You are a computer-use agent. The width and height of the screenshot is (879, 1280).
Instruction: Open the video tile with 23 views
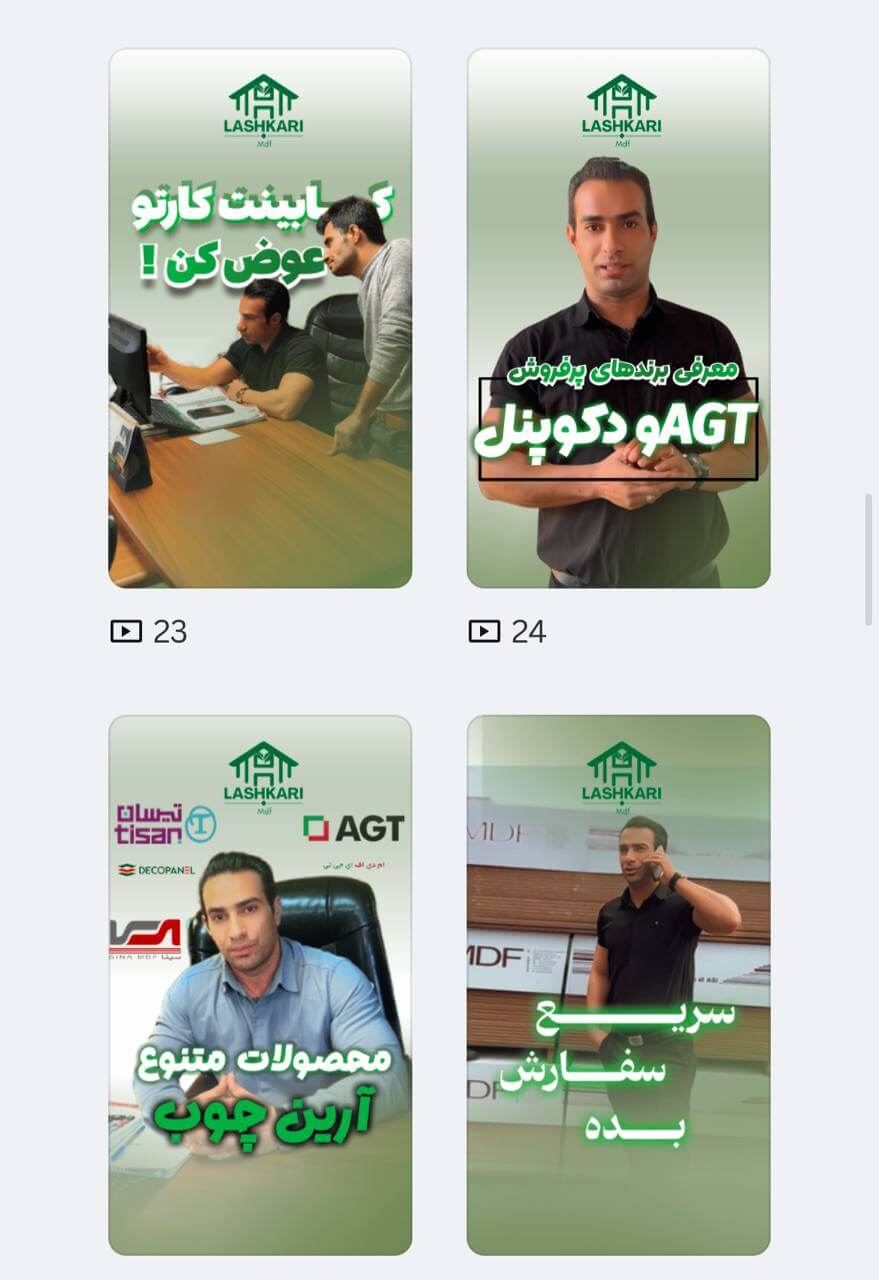click(x=260, y=318)
